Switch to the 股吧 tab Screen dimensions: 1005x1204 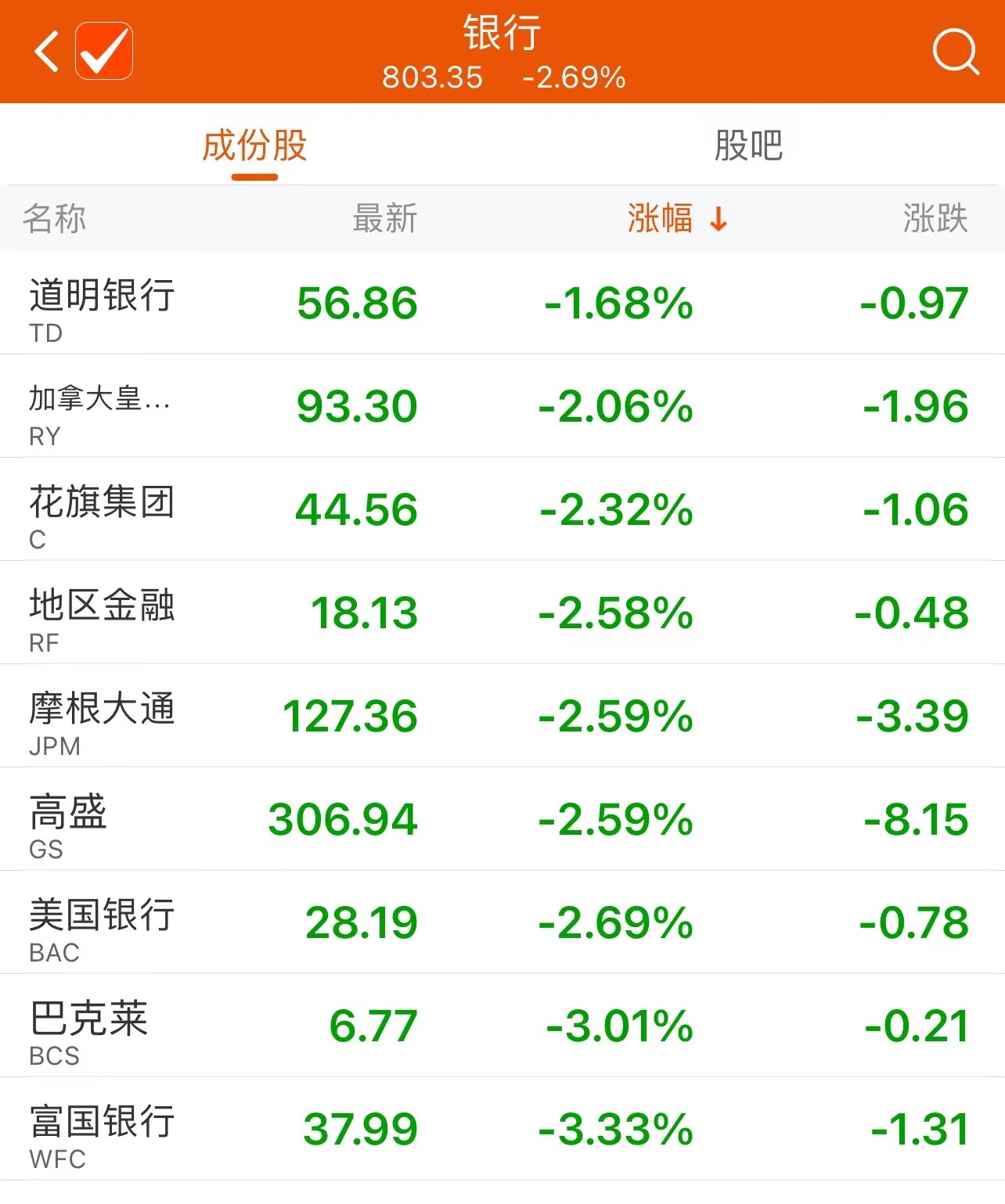coord(748,146)
